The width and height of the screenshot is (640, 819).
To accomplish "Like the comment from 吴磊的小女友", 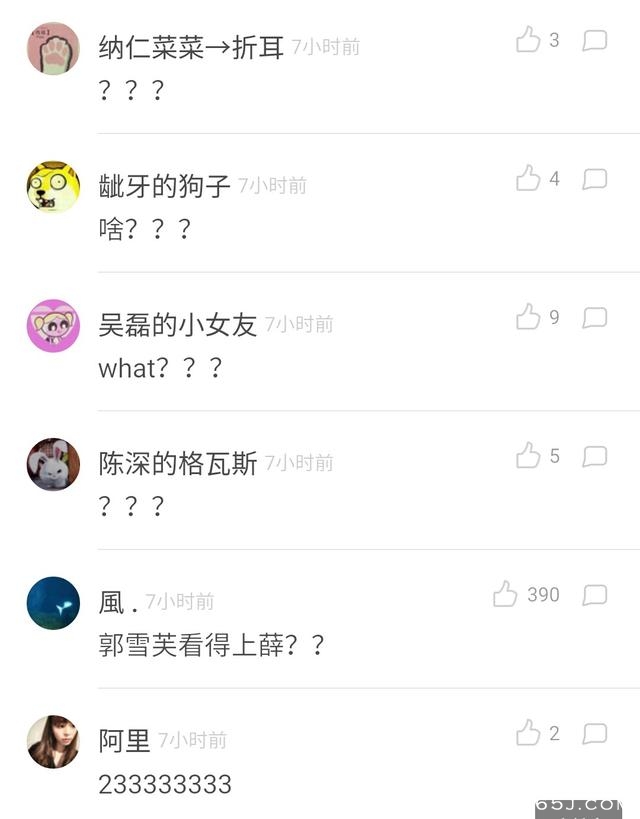I will click(x=528, y=318).
